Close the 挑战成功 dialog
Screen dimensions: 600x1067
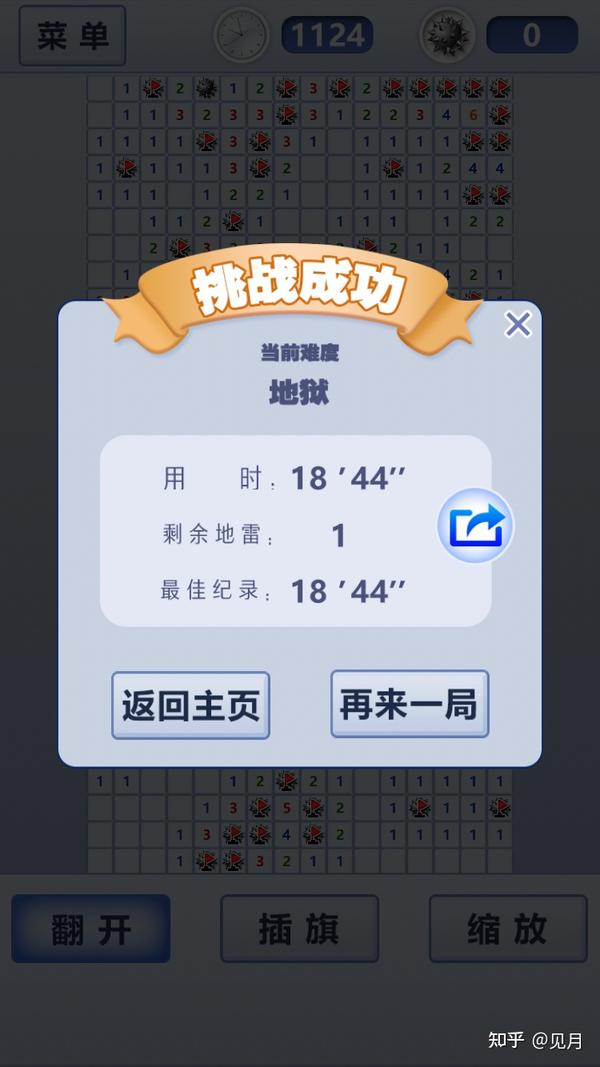pos(518,325)
